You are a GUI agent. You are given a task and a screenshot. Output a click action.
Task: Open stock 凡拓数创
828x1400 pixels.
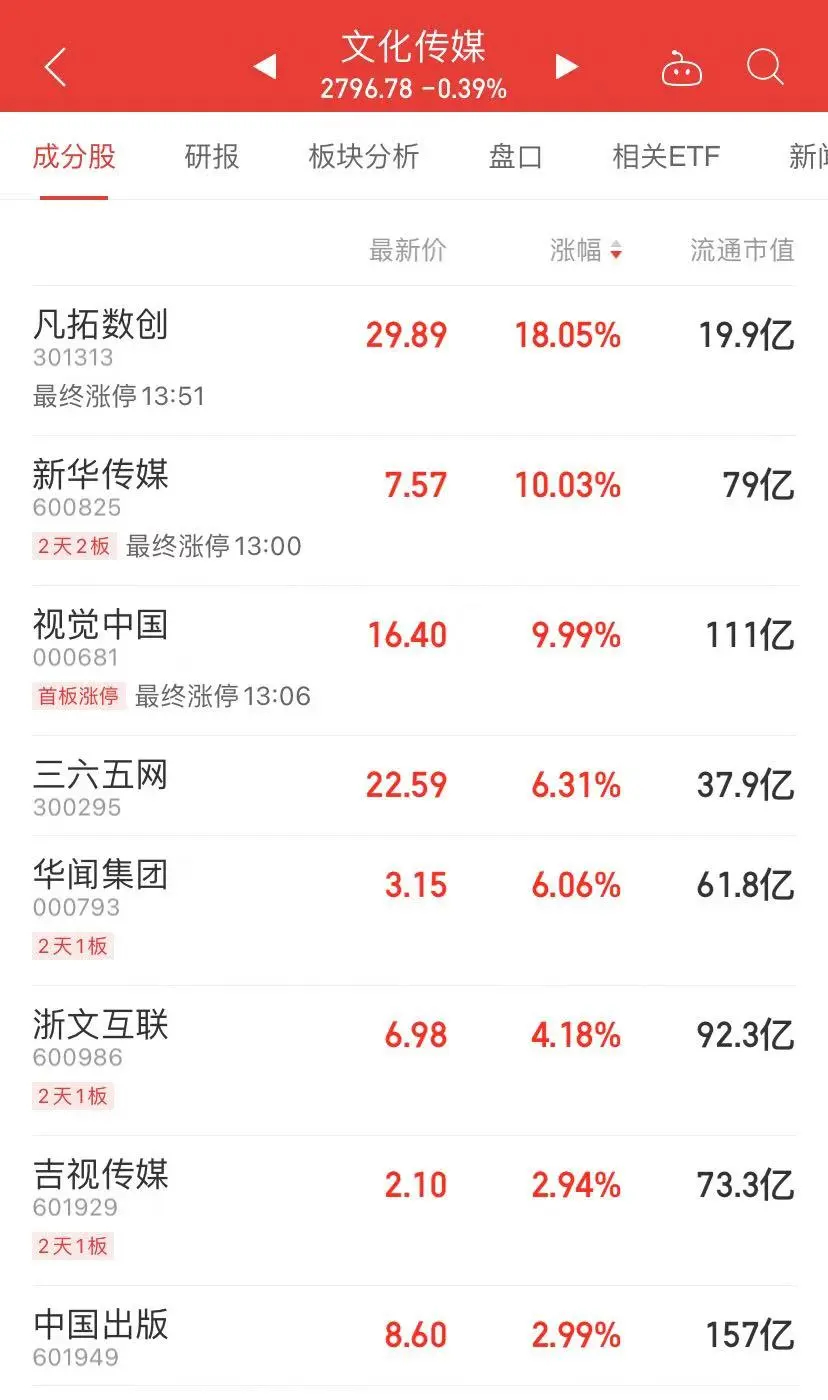click(100, 325)
